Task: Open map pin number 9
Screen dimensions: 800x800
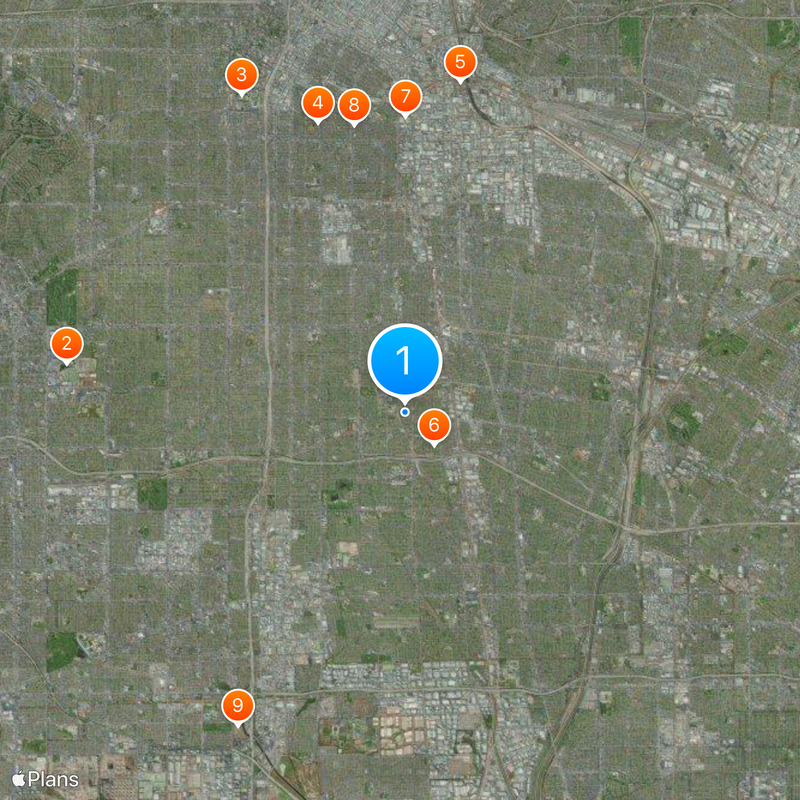Action: pos(238,706)
